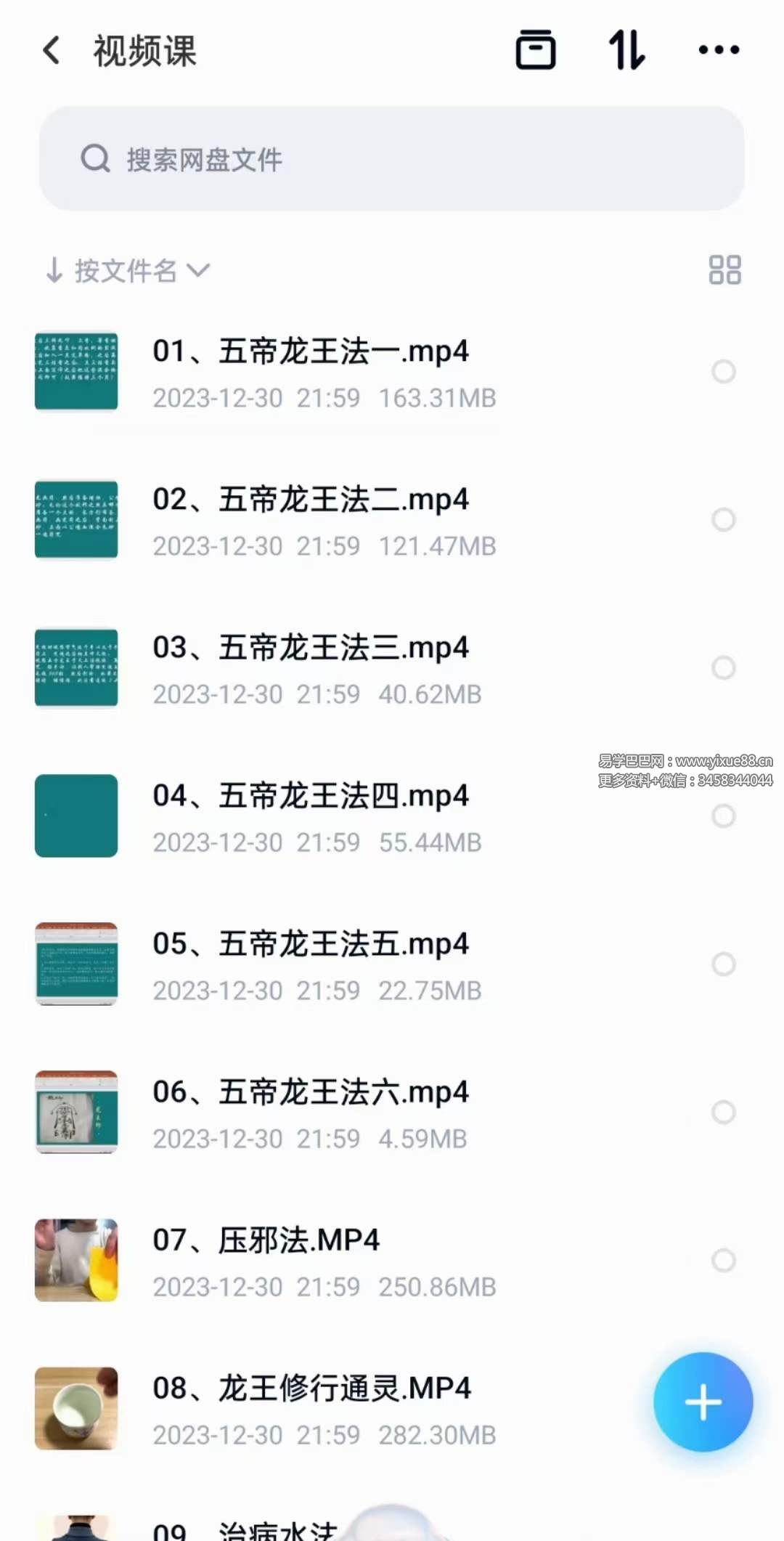784x1541 pixels.
Task: Open the transfer list icon
Action: (535, 49)
